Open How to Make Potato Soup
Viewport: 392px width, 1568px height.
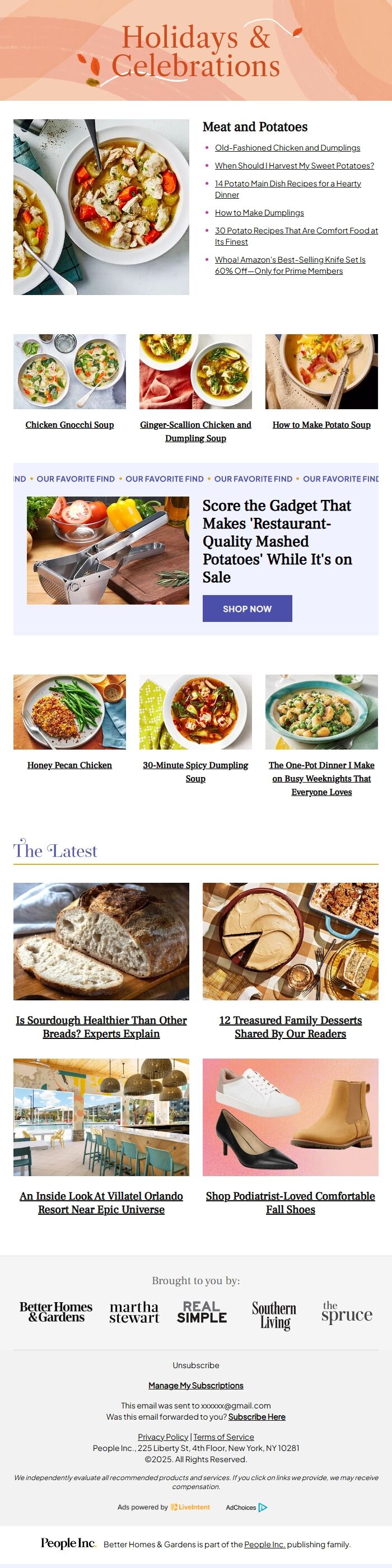point(321,425)
